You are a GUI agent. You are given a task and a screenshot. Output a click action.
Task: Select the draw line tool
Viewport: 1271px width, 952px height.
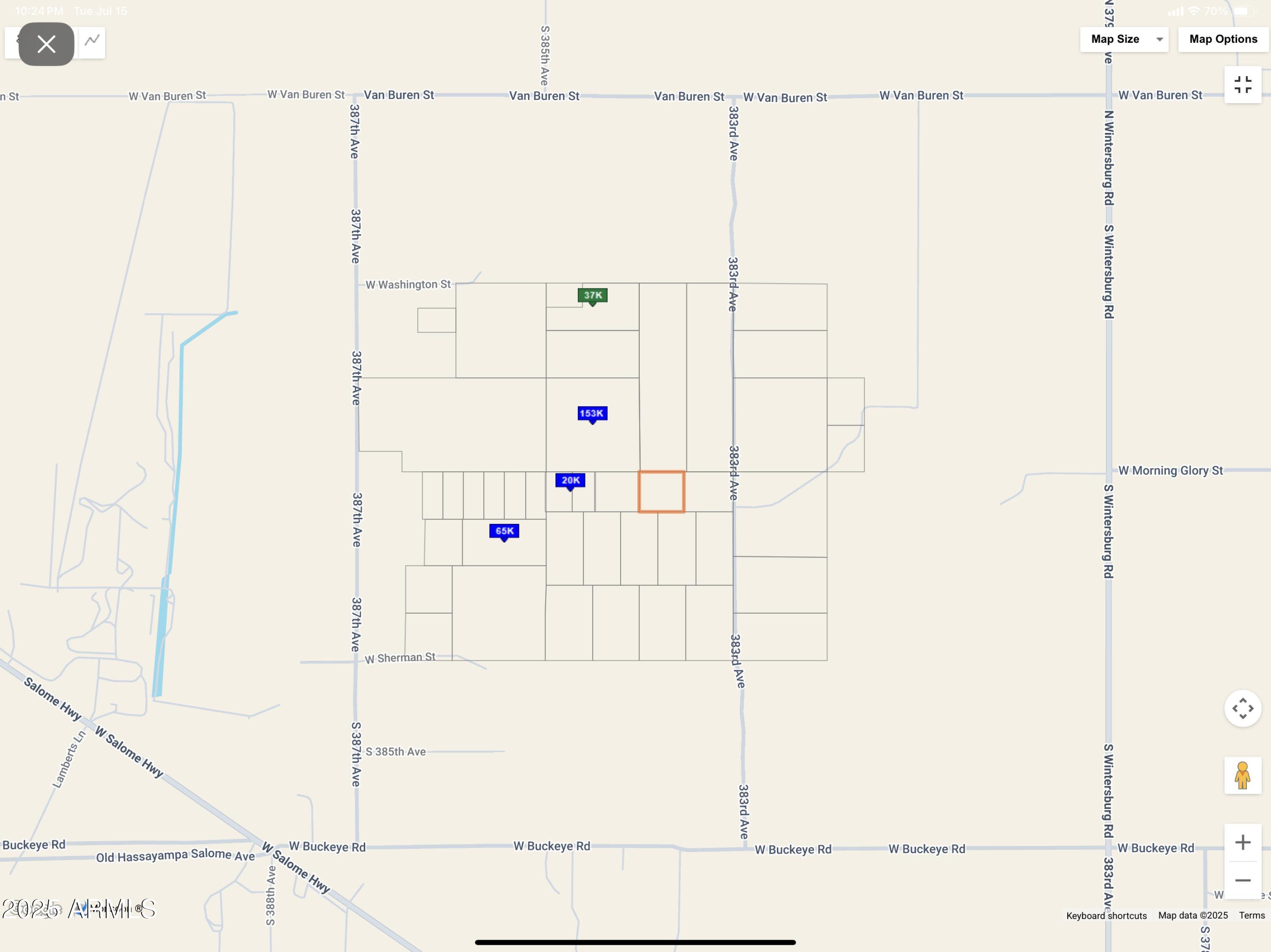[x=92, y=41]
